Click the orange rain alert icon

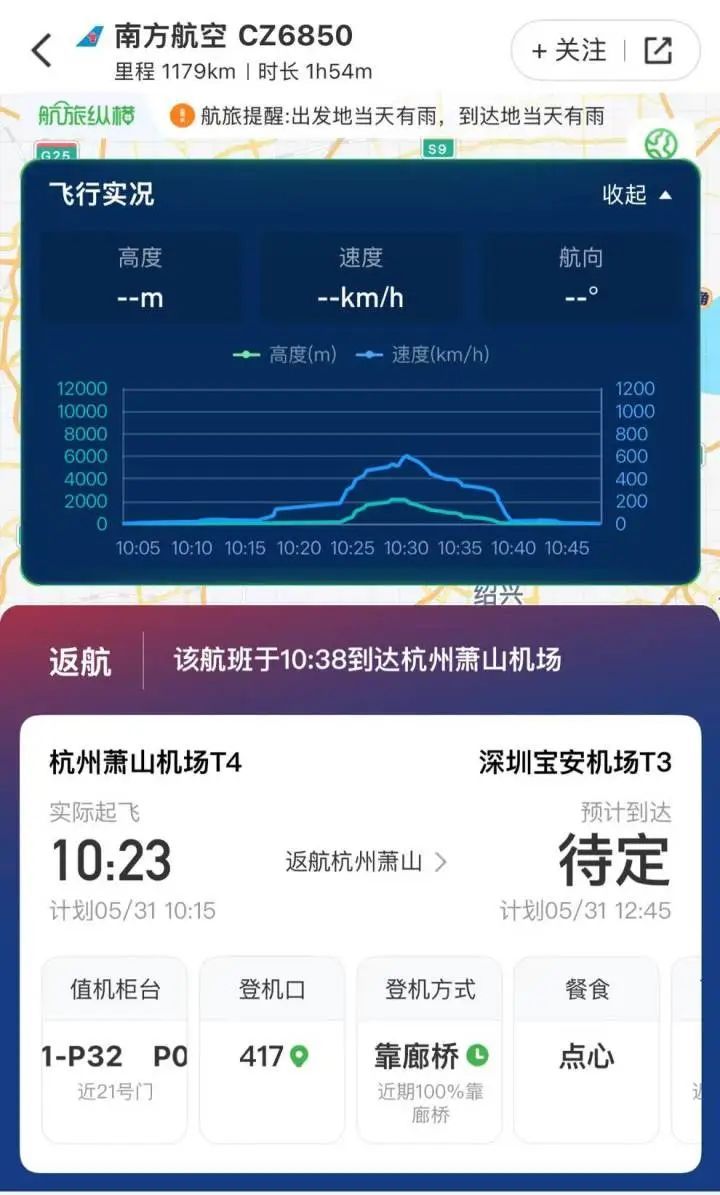tap(182, 117)
